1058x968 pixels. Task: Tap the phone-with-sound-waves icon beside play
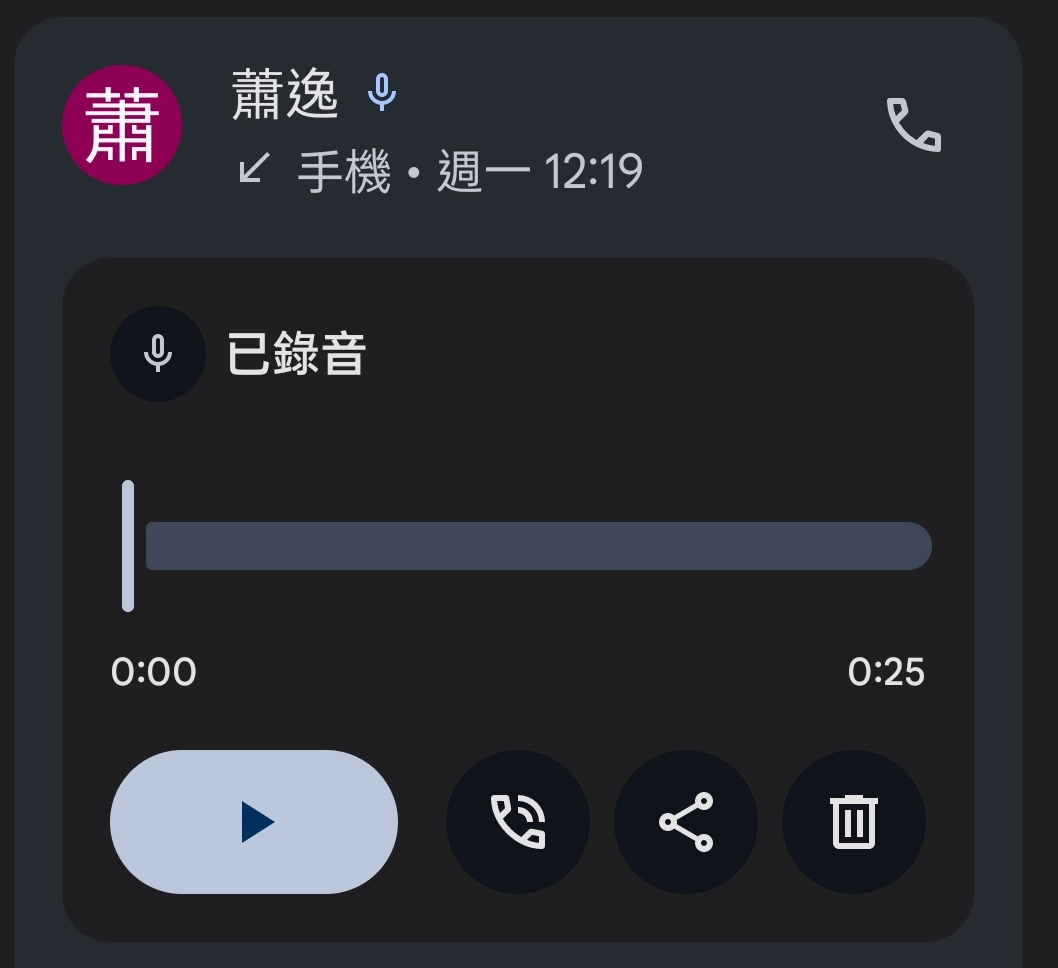pyautogui.click(x=518, y=822)
